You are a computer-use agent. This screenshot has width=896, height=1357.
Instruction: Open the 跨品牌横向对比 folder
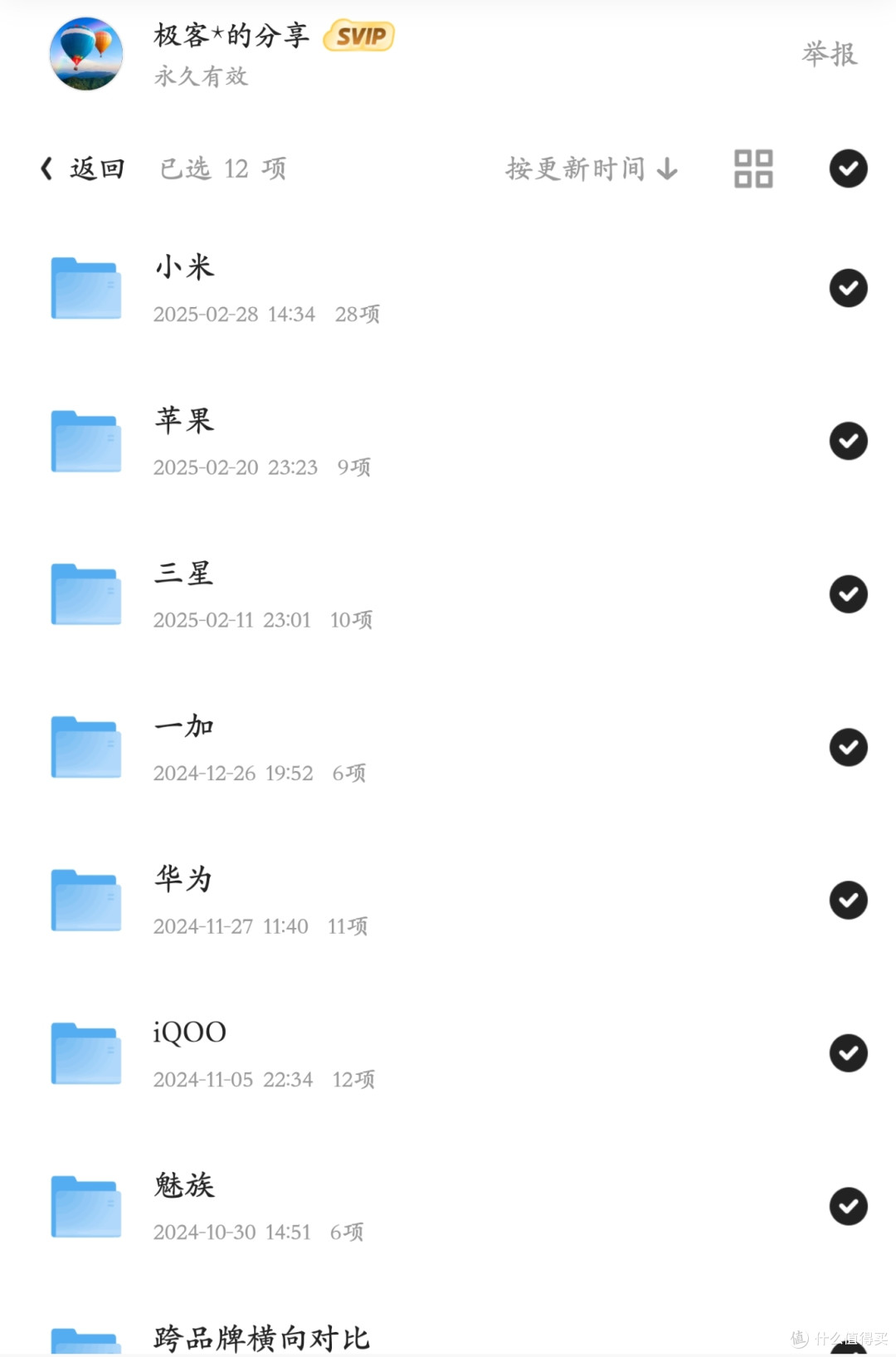pos(261,1338)
